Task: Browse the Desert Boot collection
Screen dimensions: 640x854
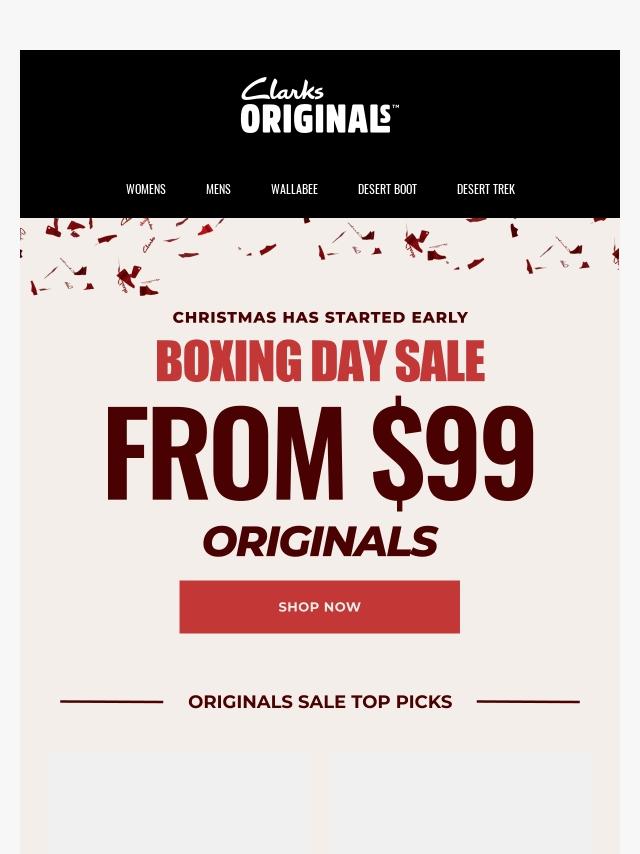Action: click(x=387, y=189)
